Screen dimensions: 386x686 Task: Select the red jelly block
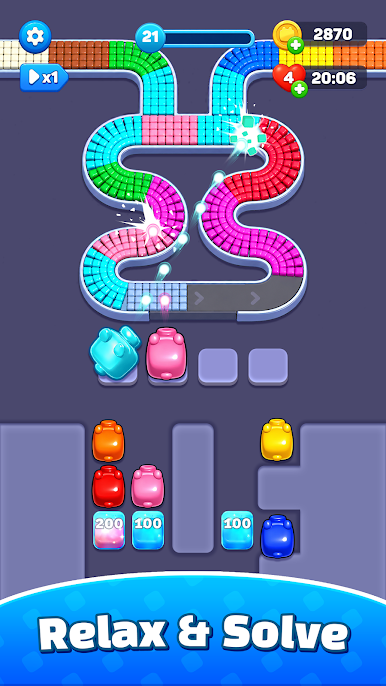(x=108, y=486)
